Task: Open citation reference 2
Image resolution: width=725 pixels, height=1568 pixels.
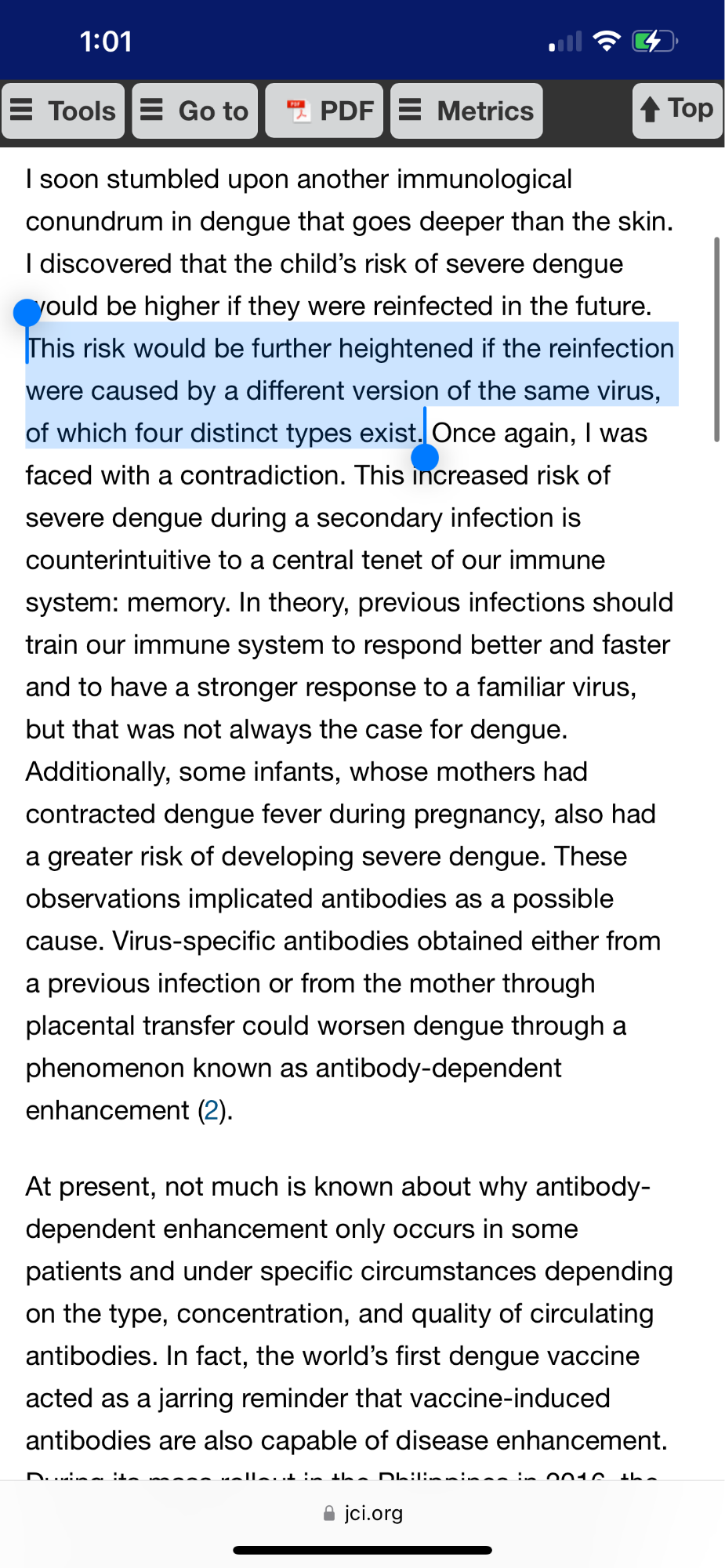Action: (x=211, y=1110)
